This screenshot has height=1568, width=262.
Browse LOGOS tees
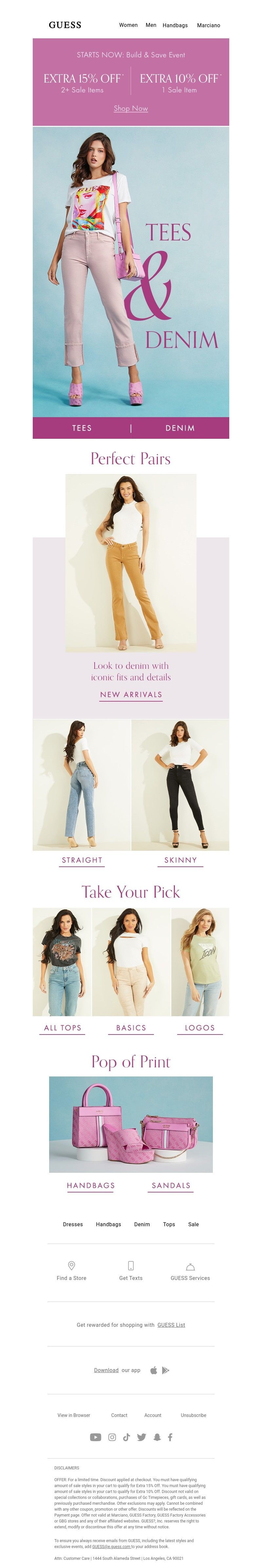click(199, 1028)
